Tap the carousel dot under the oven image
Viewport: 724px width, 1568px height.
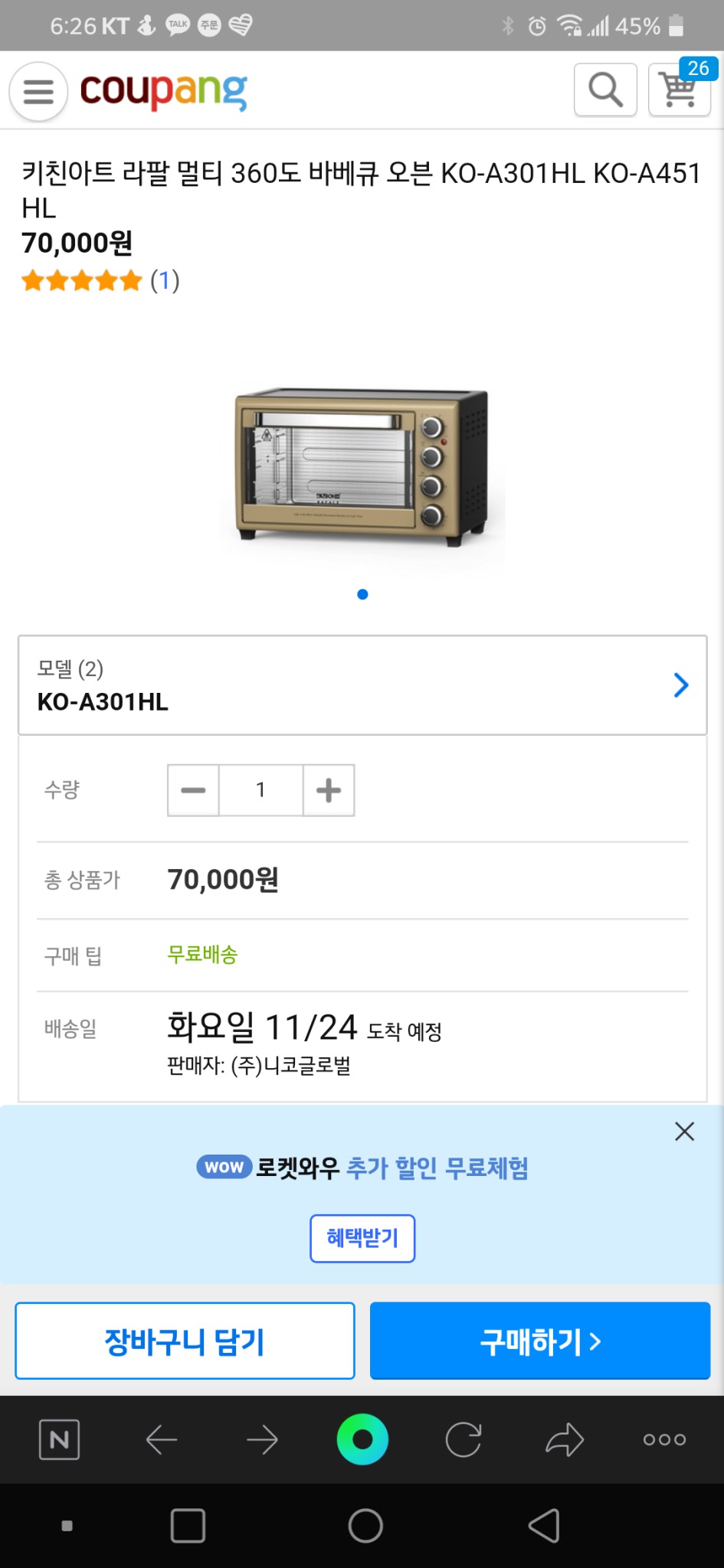pyautogui.click(x=362, y=594)
